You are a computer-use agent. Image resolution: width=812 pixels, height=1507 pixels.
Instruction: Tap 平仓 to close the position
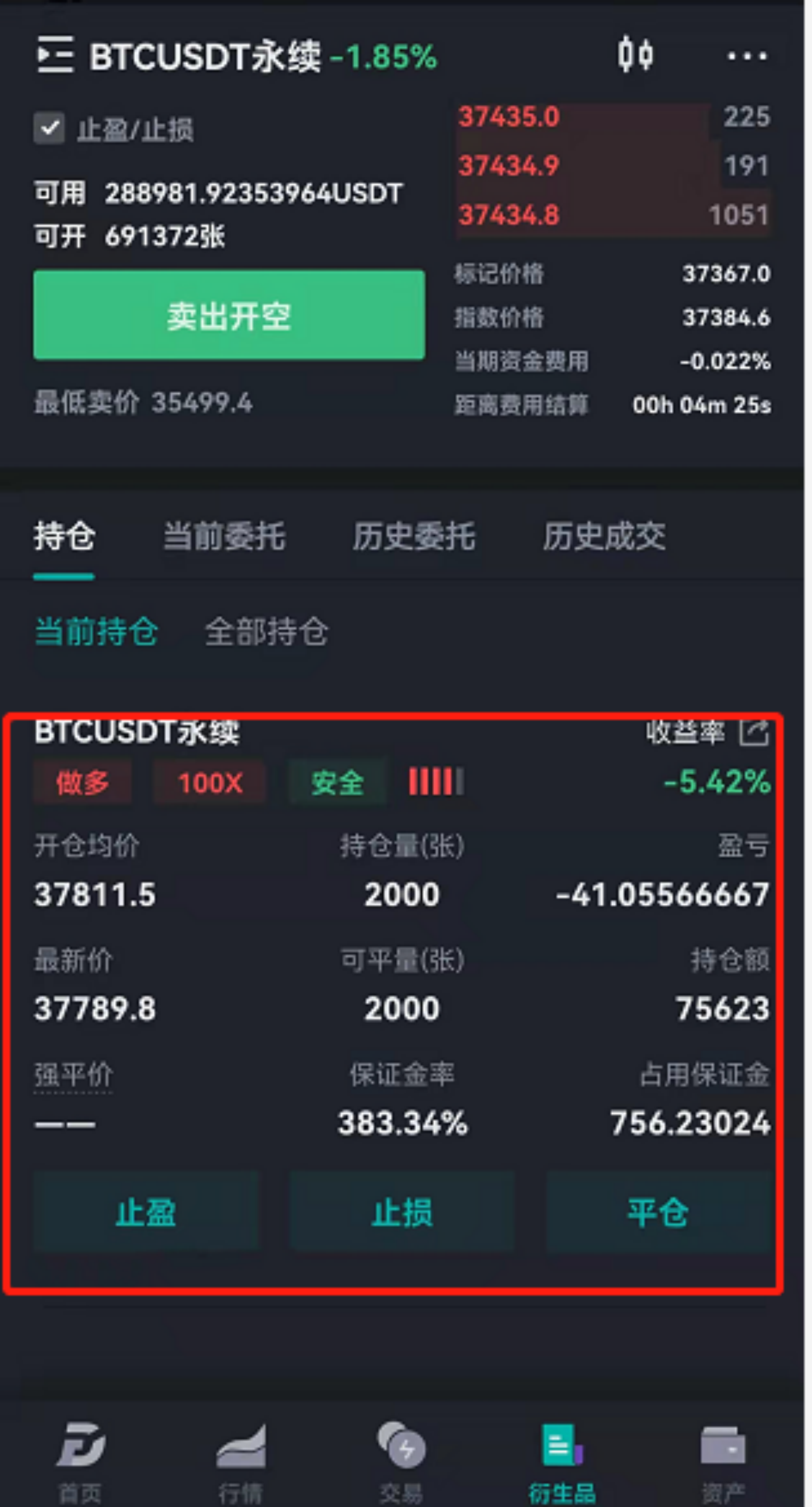coord(658,1212)
